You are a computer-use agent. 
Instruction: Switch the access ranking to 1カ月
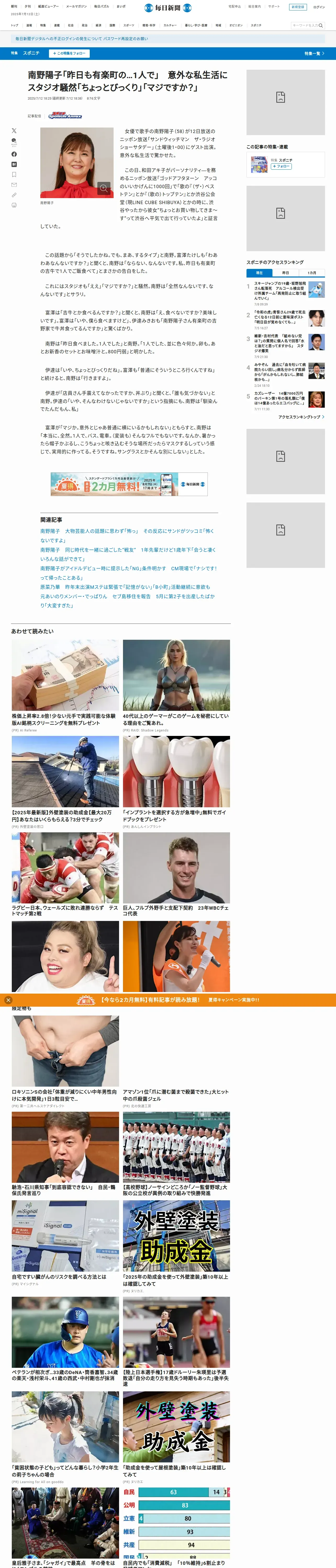click(312, 273)
